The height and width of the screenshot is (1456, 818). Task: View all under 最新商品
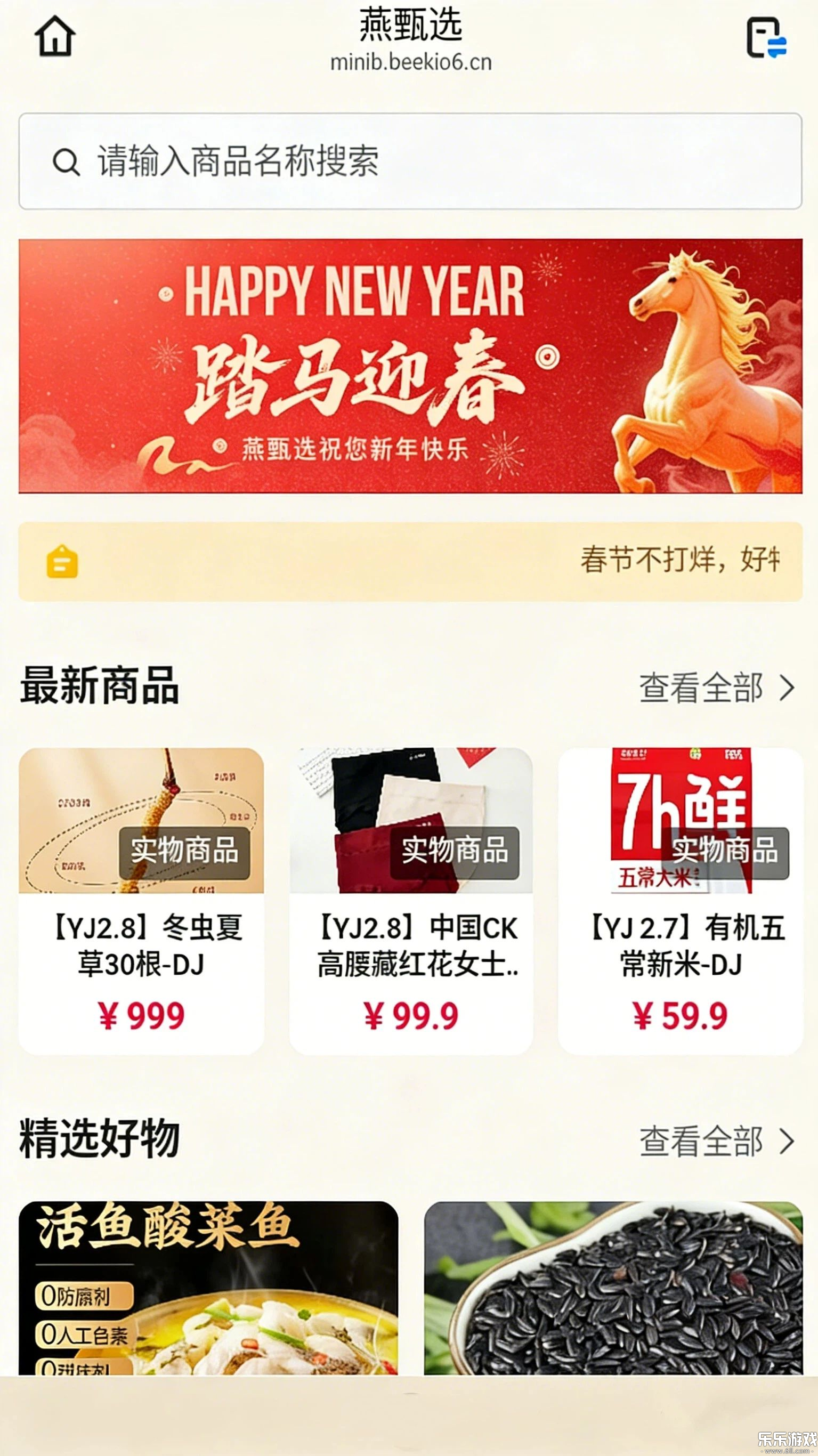[x=716, y=688]
